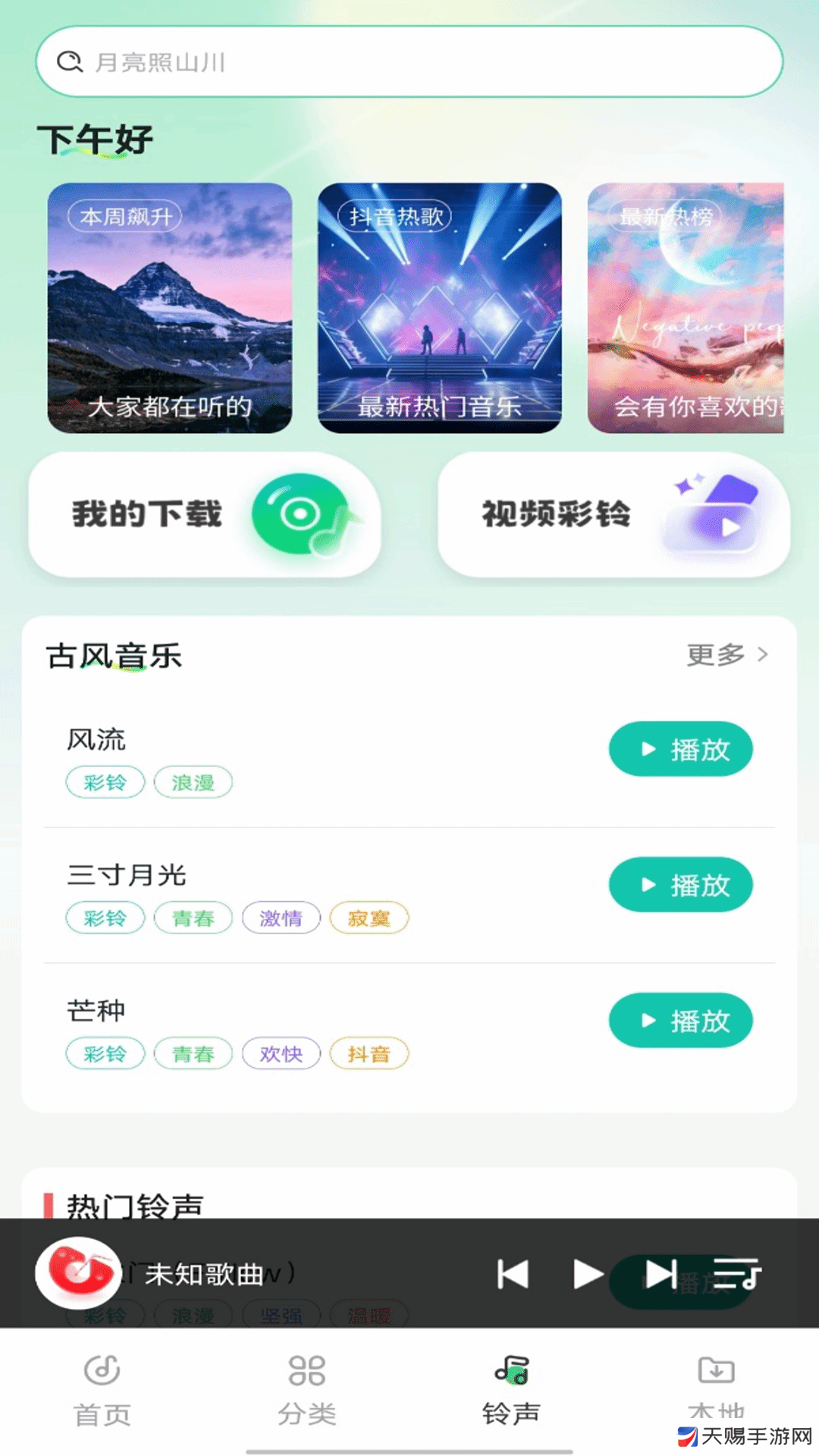Image resolution: width=819 pixels, height=1456 pixels.
Task: Open the search box showing 月亮照山川
Action: 409,61
